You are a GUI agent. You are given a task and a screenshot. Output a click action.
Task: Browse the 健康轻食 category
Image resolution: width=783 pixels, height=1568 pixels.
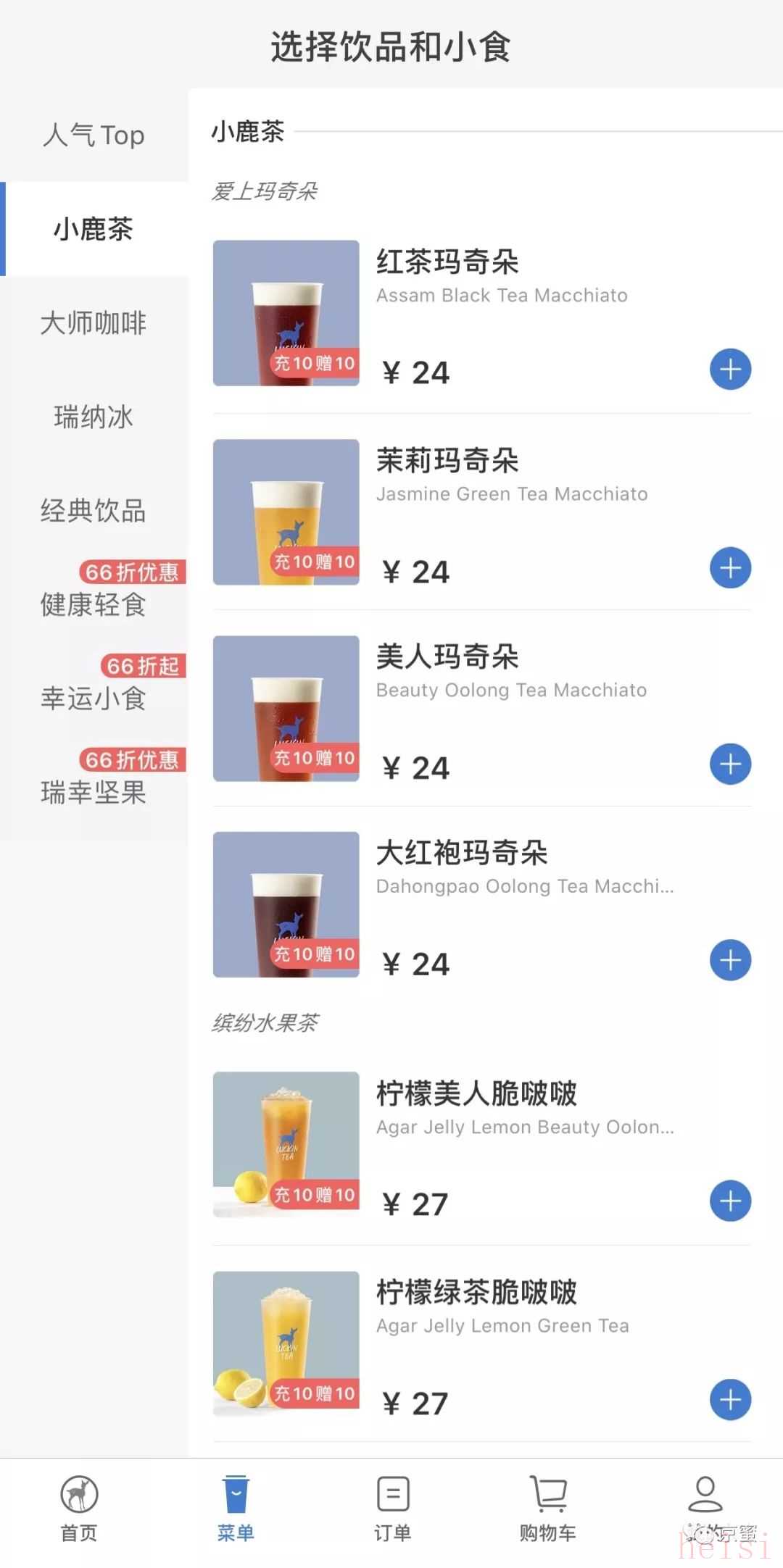(x=94, y=604)
